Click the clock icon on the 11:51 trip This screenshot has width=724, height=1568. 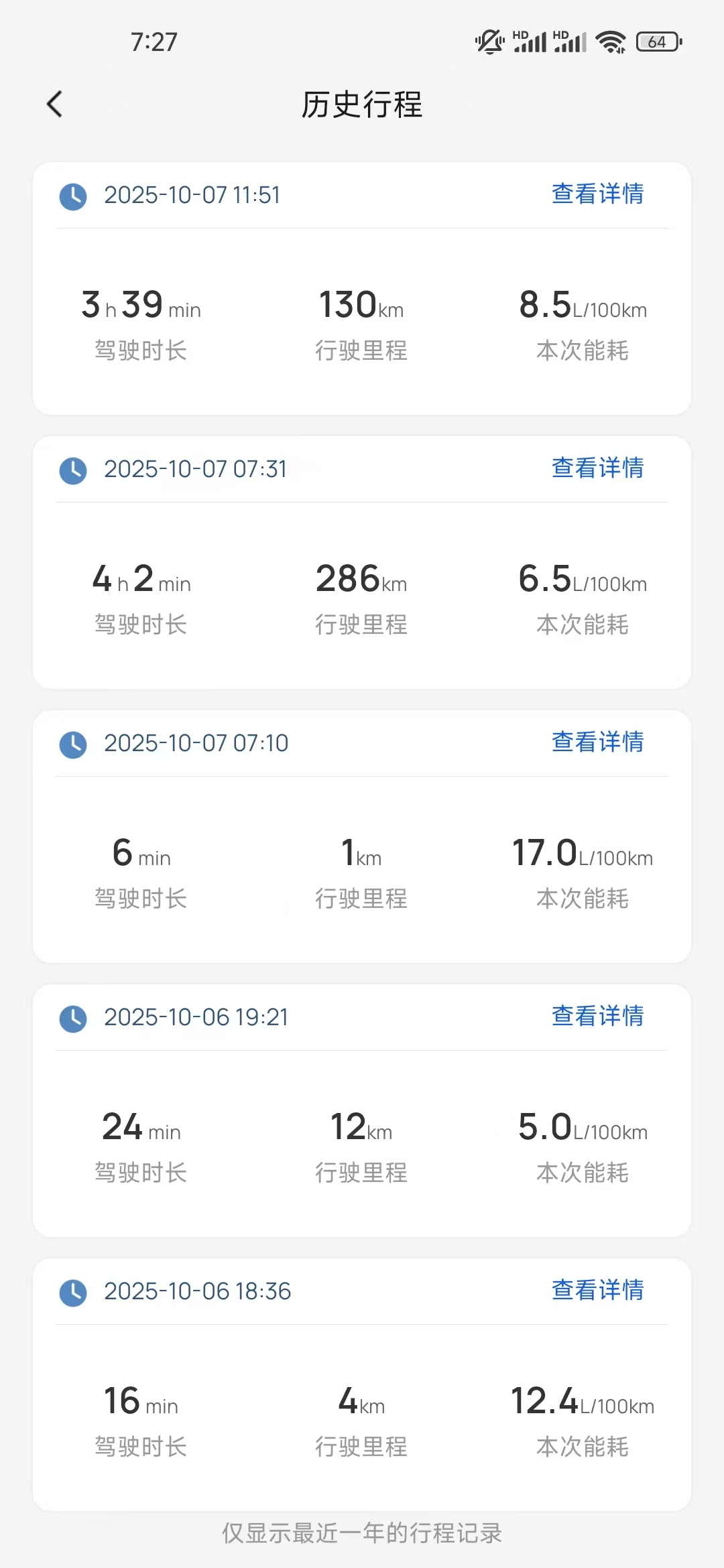pyautogui.click(x=74, y=196)
